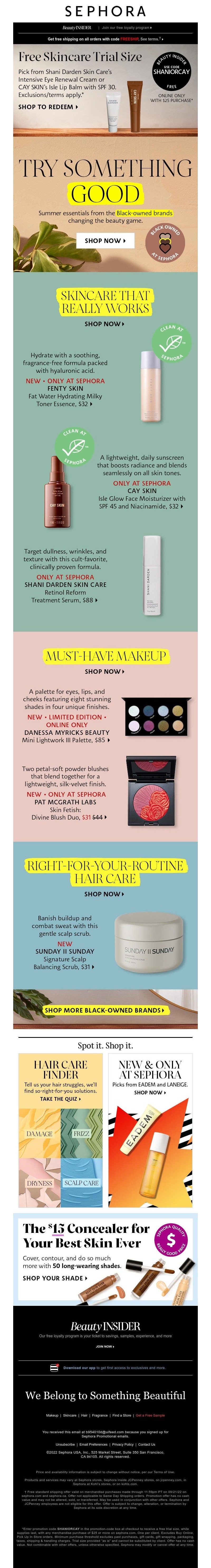Tap SHOP TO REDEEM for the free trial size
Screen dimensions: 211x1568
tap(48, 107)
